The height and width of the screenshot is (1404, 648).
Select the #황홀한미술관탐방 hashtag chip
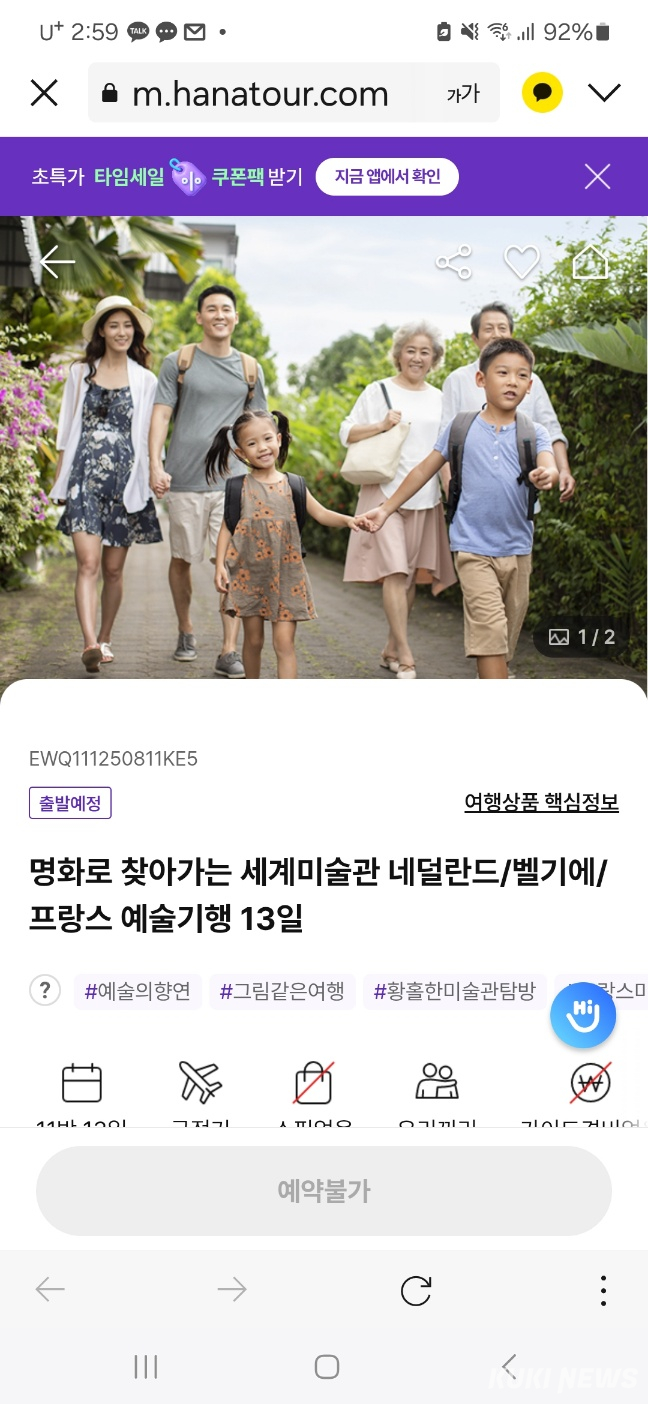pyautogui.click(x=454, y=991)
